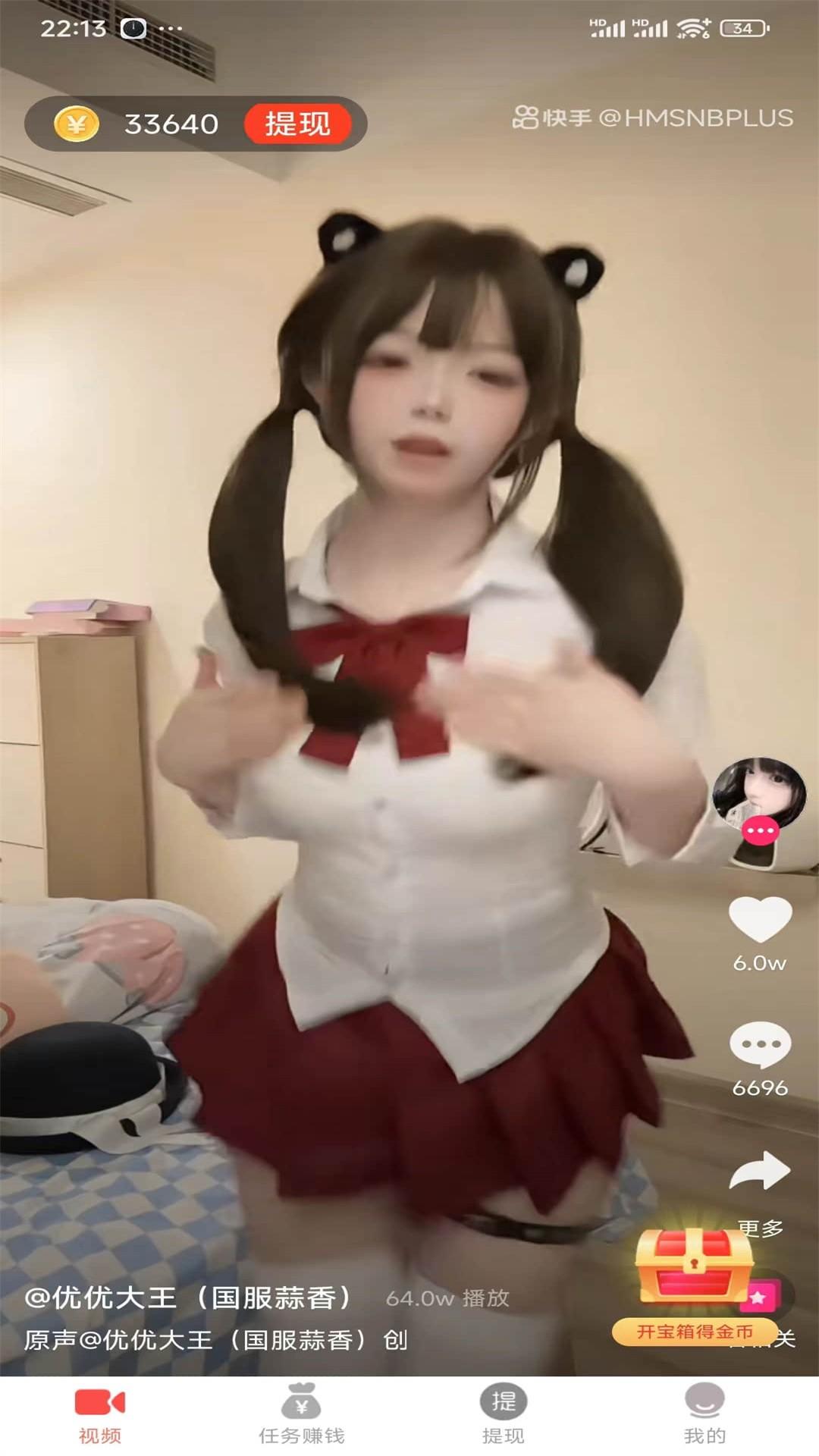Tap the red 提现 button beside coin balance
This screenshot has height=1456, width=819.
click(x=297, y=124)
